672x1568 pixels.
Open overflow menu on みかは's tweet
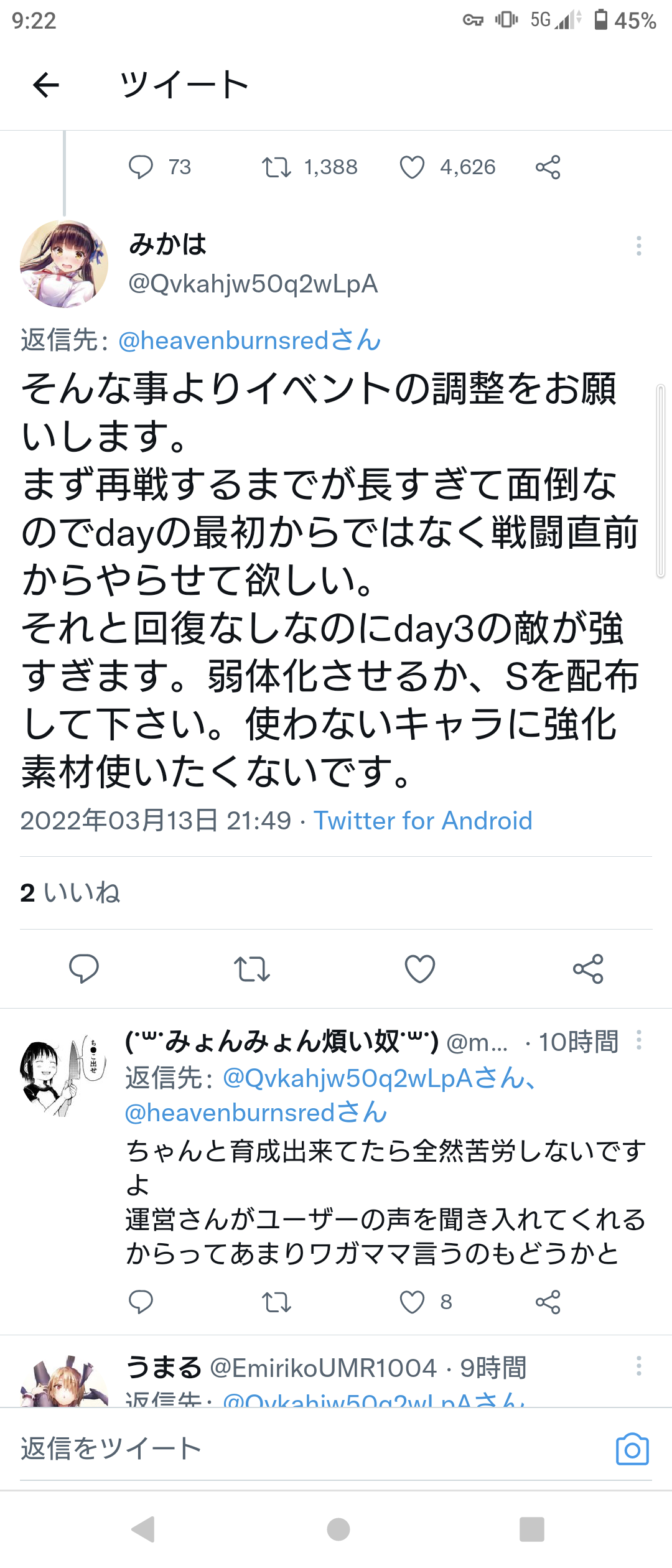coord(638,246)
